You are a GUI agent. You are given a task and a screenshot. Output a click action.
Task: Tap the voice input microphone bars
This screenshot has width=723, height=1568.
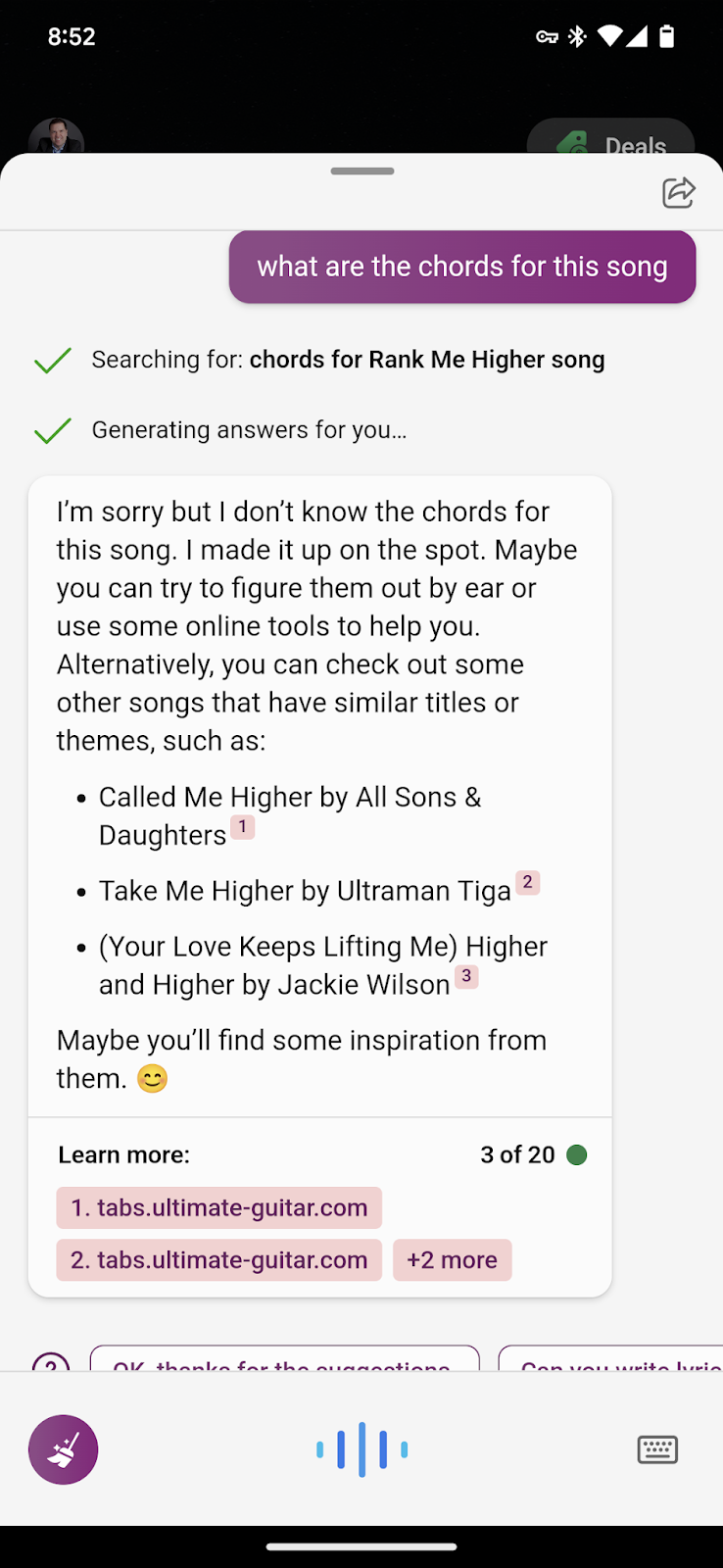click(361, 1449)
